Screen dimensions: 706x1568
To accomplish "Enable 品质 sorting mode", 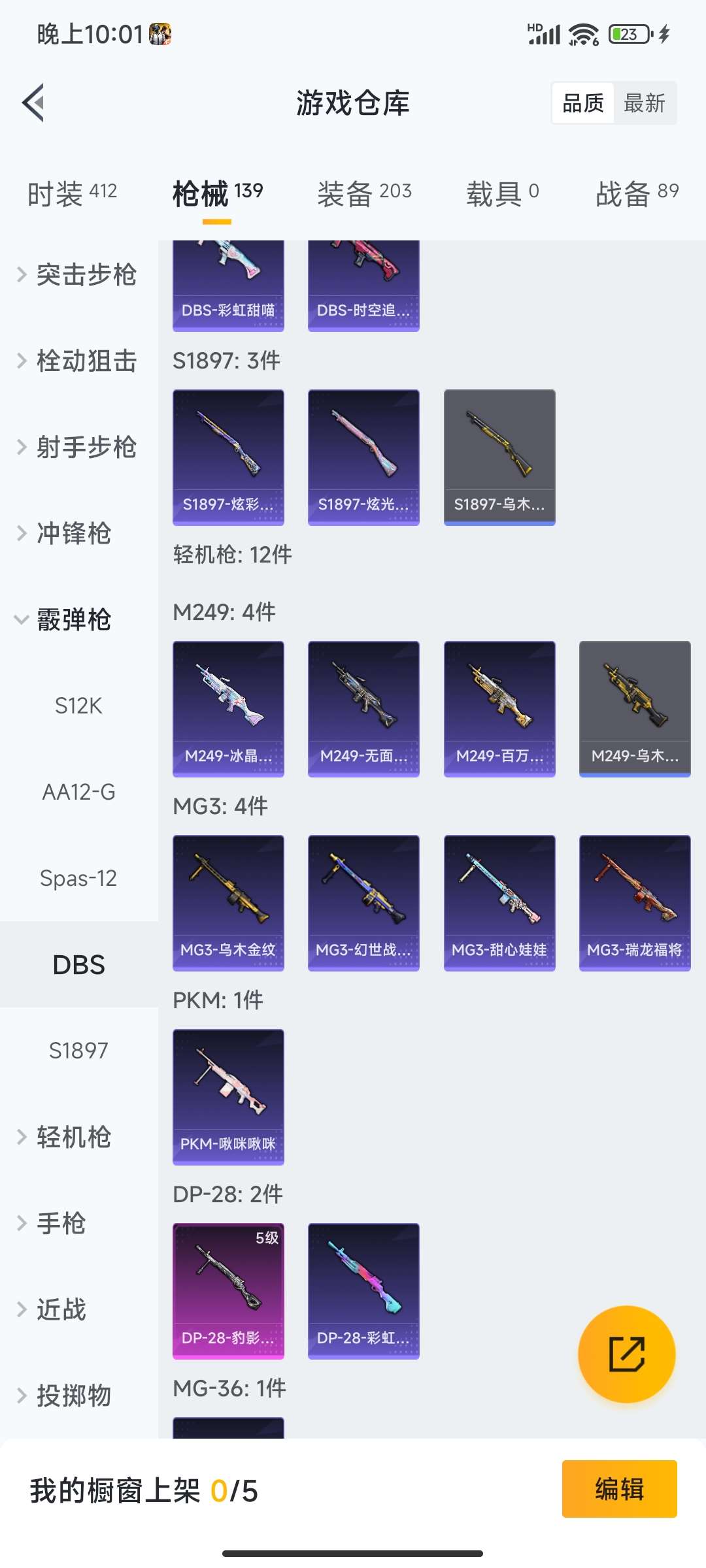I will click(584, 103).
